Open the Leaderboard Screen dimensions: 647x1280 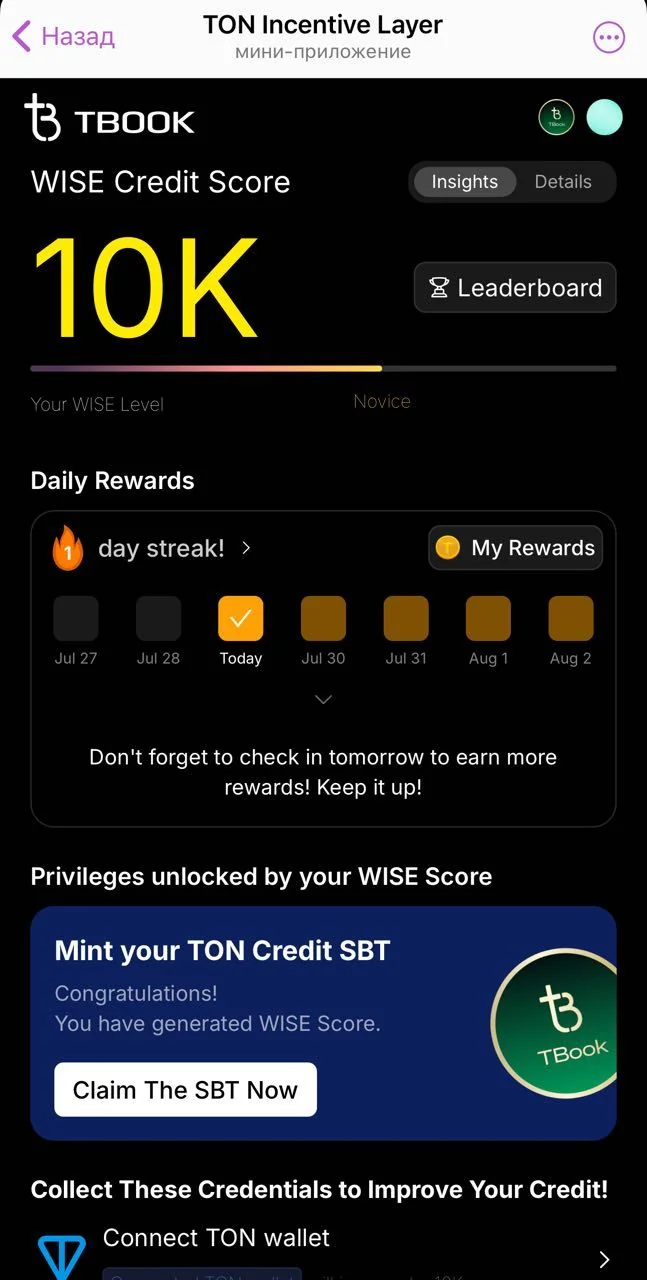point(515,288)
